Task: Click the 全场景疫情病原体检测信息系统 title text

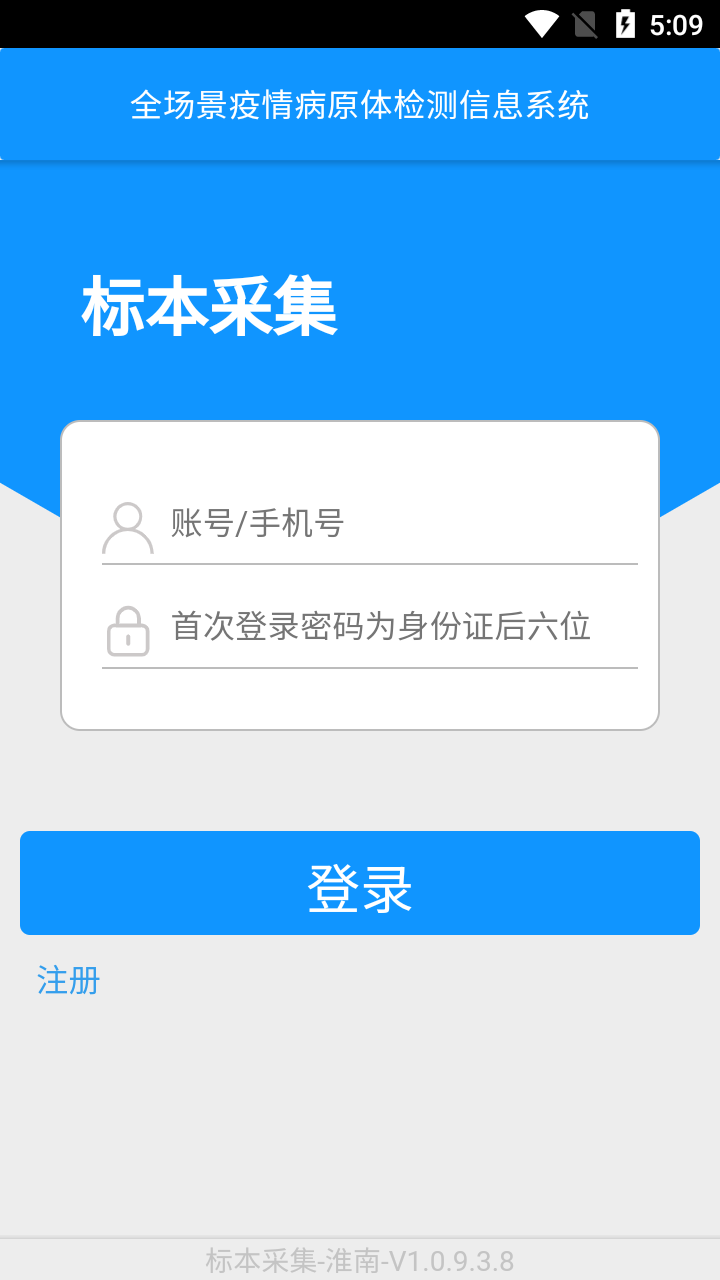Action: point(360,103)
